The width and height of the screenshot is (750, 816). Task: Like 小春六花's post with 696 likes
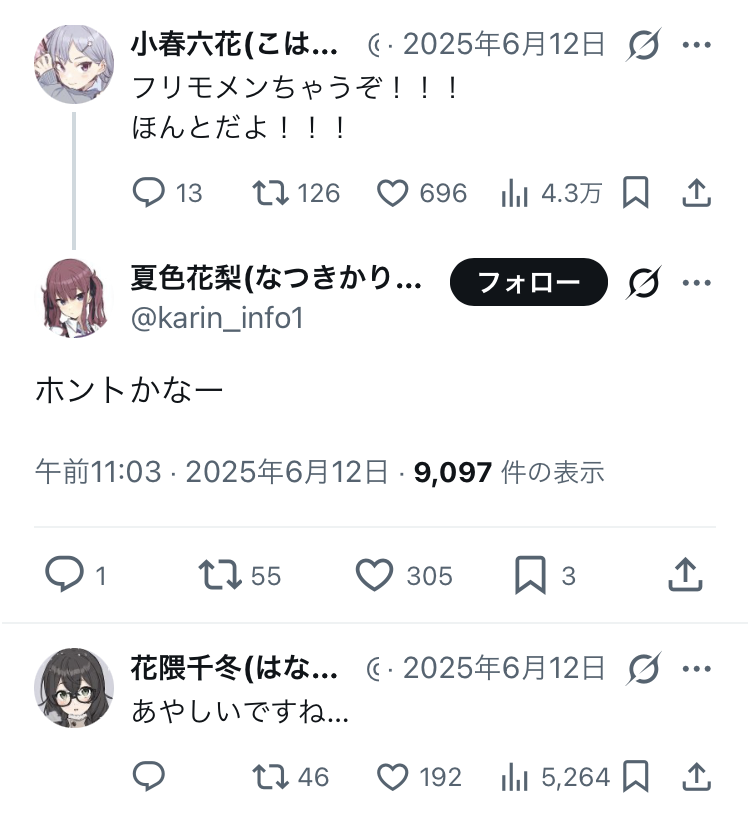point(394,193)
